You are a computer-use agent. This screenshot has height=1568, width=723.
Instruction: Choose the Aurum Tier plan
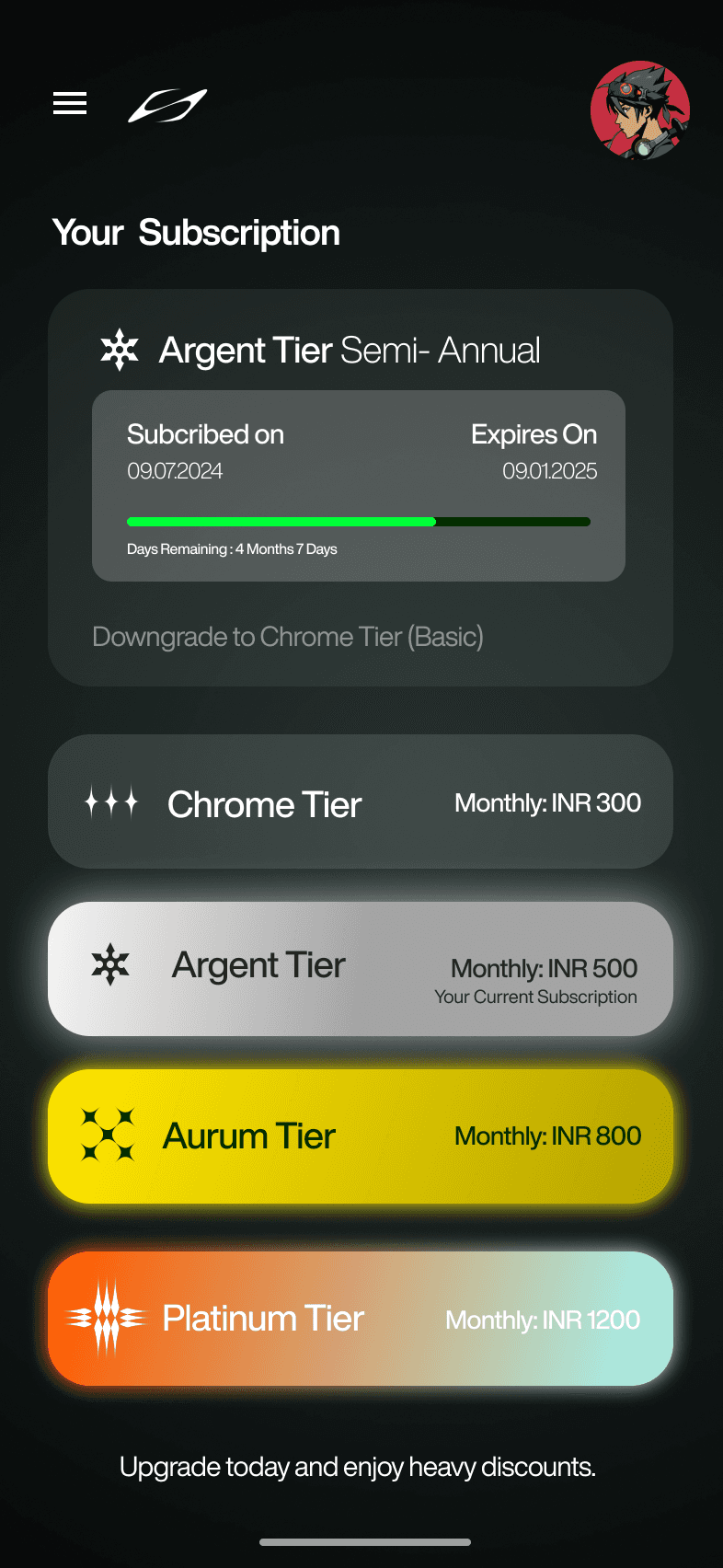[x=361, y=1136]
